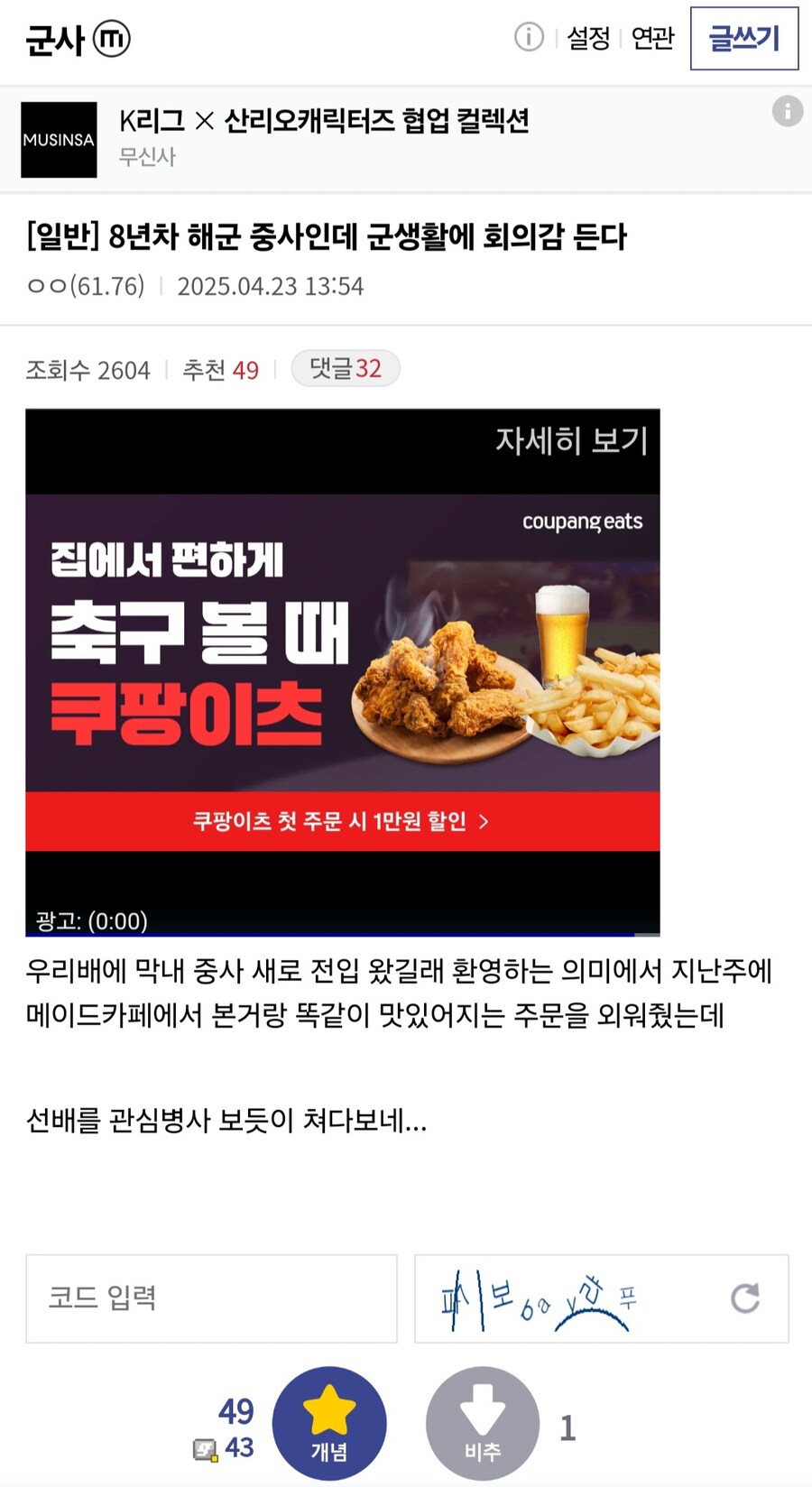Image resolution: width=812 pixels, height=1487 pixels.
Task: Open the ad info icon
Action: tap(787, 111)
